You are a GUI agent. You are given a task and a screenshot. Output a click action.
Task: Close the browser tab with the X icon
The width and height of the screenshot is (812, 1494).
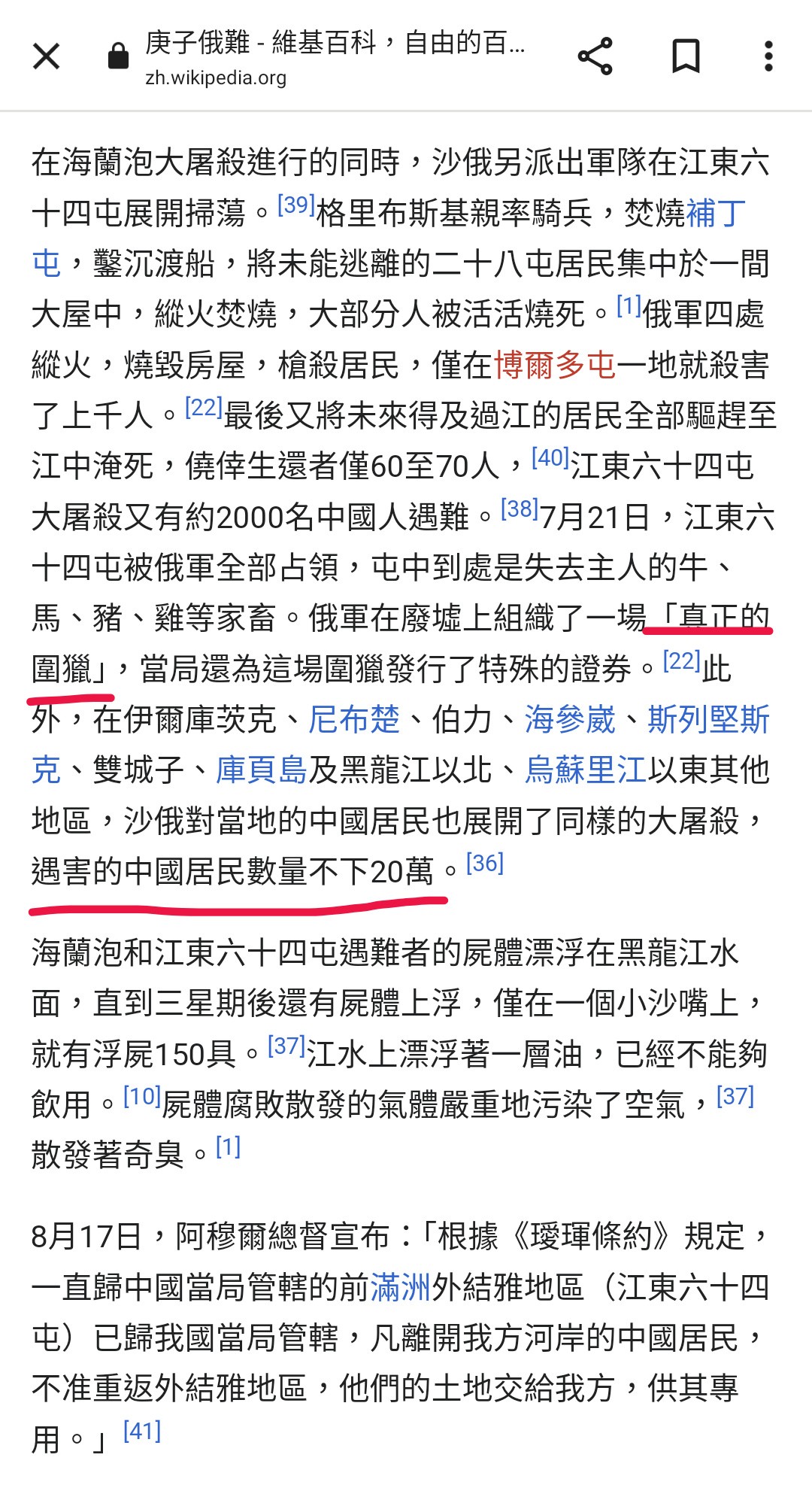[x=47, y=56]
